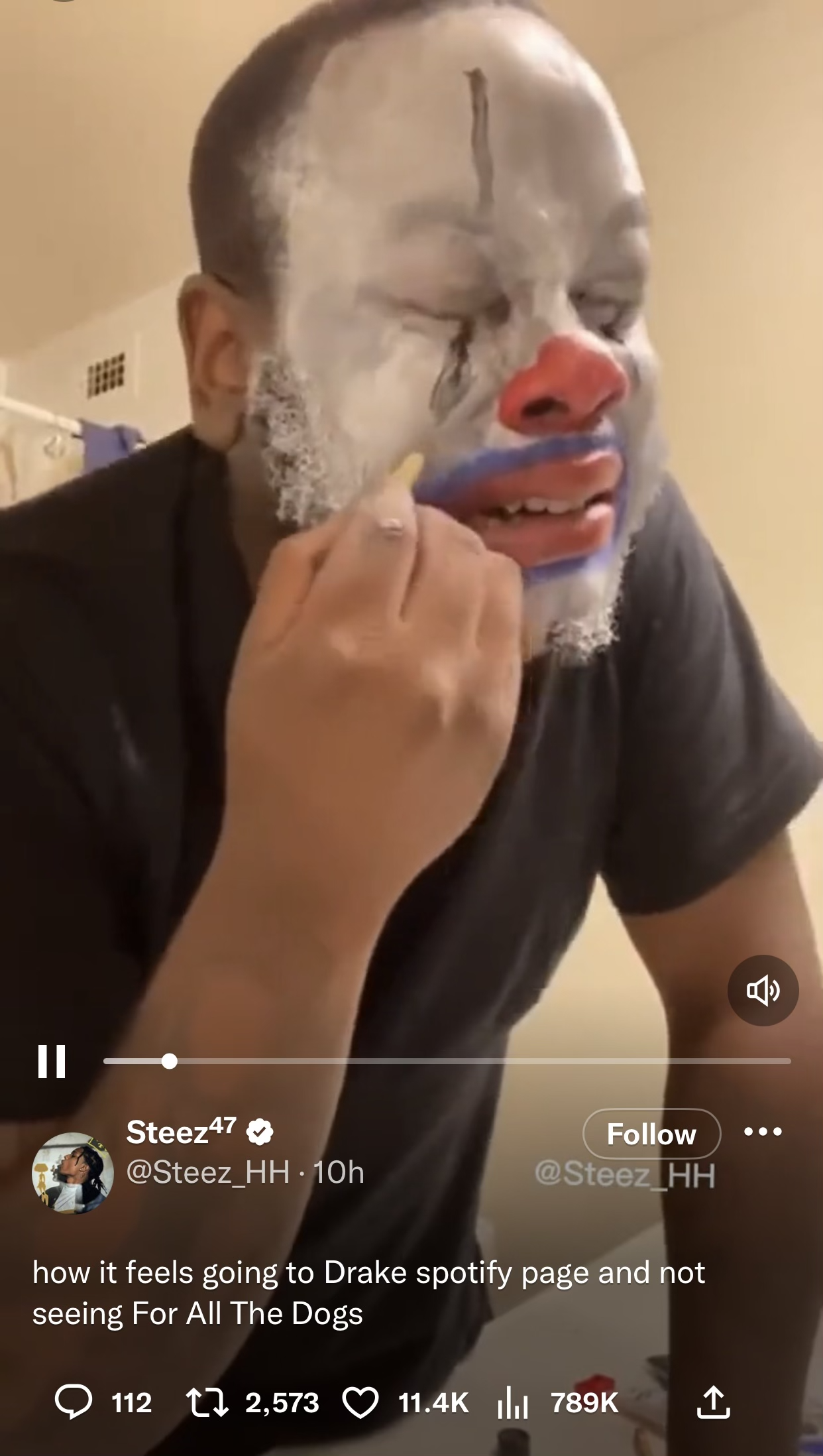Pause the playing video
This screenshot has width=823, height=1456.
coord(52,1062)
